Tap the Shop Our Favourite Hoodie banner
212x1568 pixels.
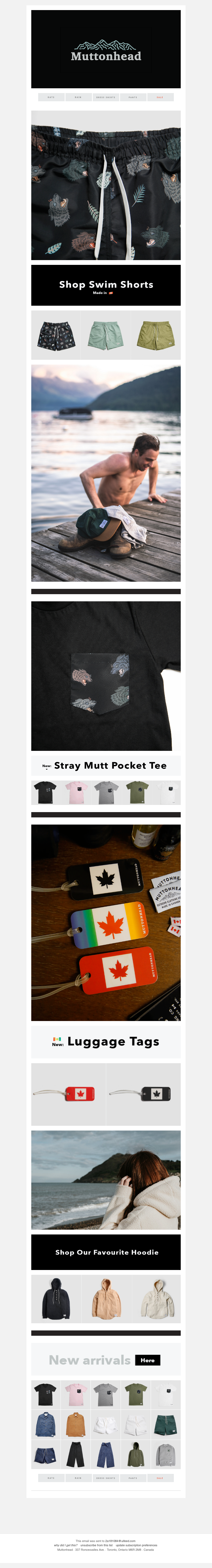point(106,1252)
